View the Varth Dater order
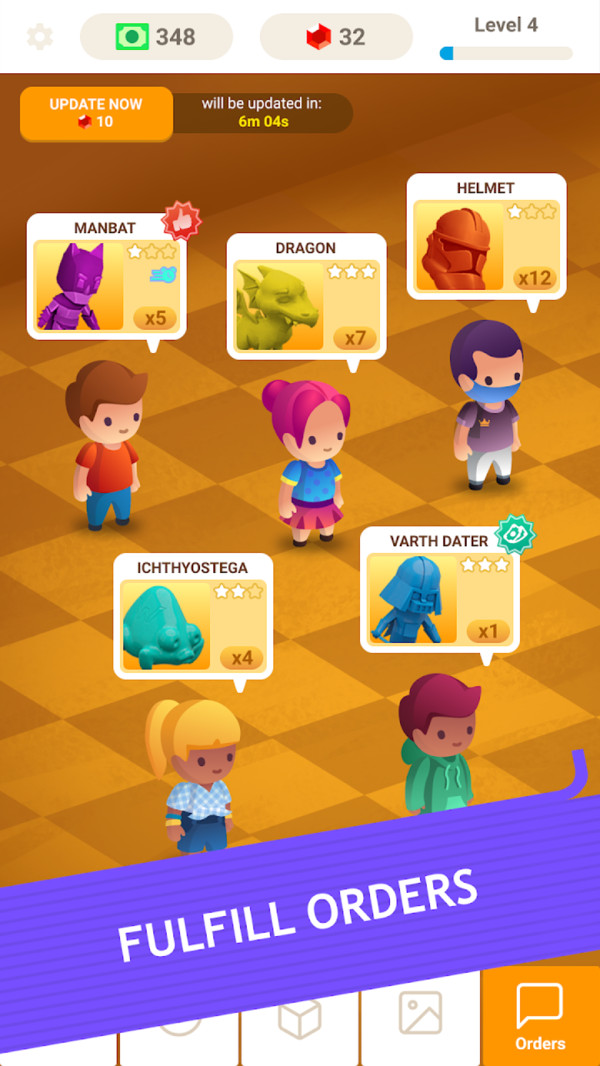 click(x=440, y=589)
